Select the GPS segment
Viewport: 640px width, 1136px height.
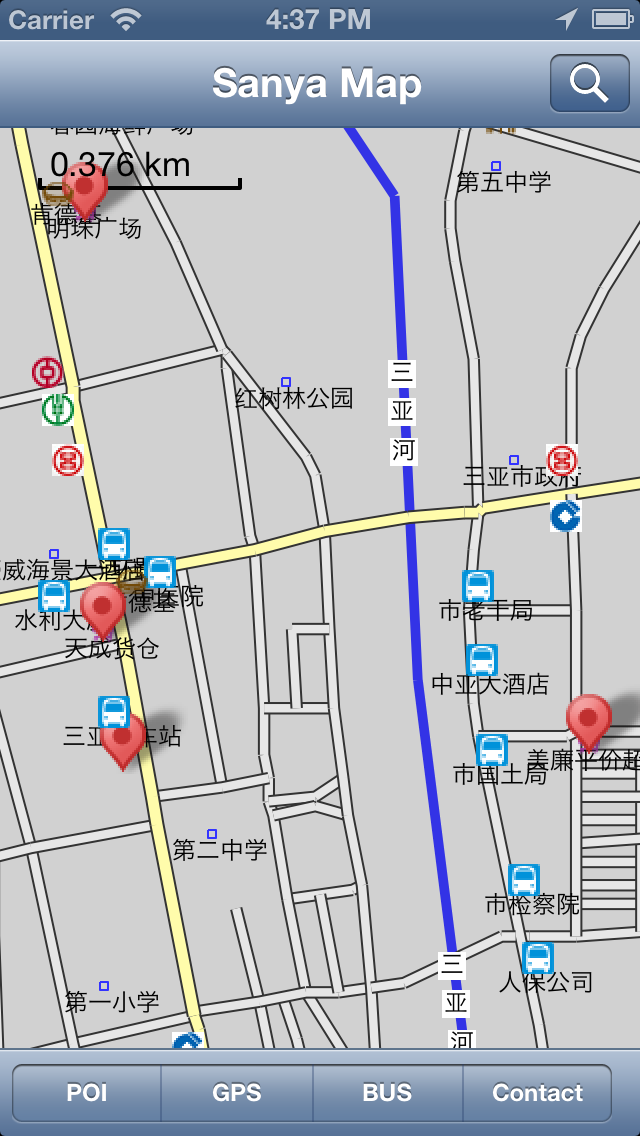[237, 1093]
